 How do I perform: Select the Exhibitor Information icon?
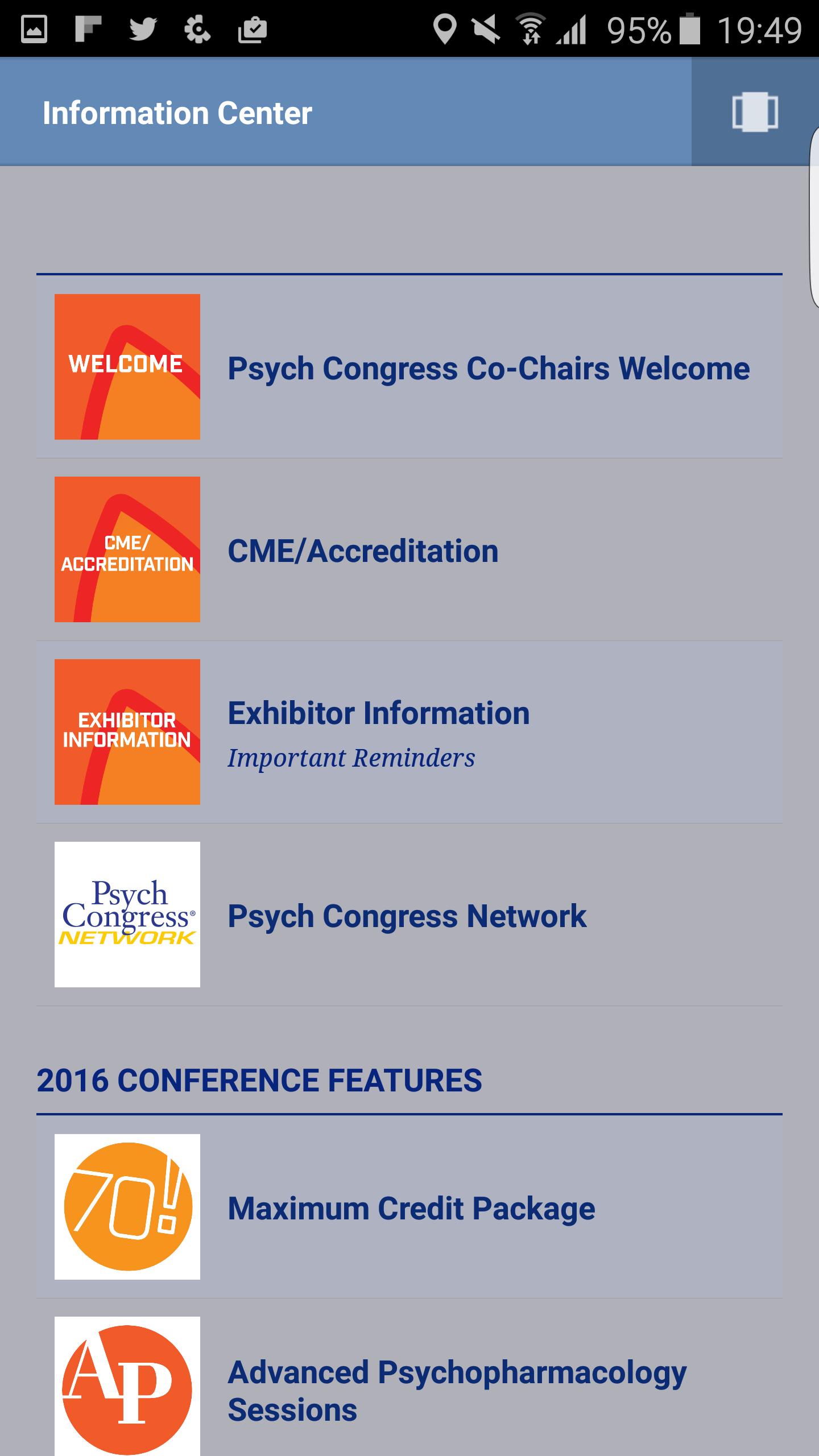click(127, 731)
